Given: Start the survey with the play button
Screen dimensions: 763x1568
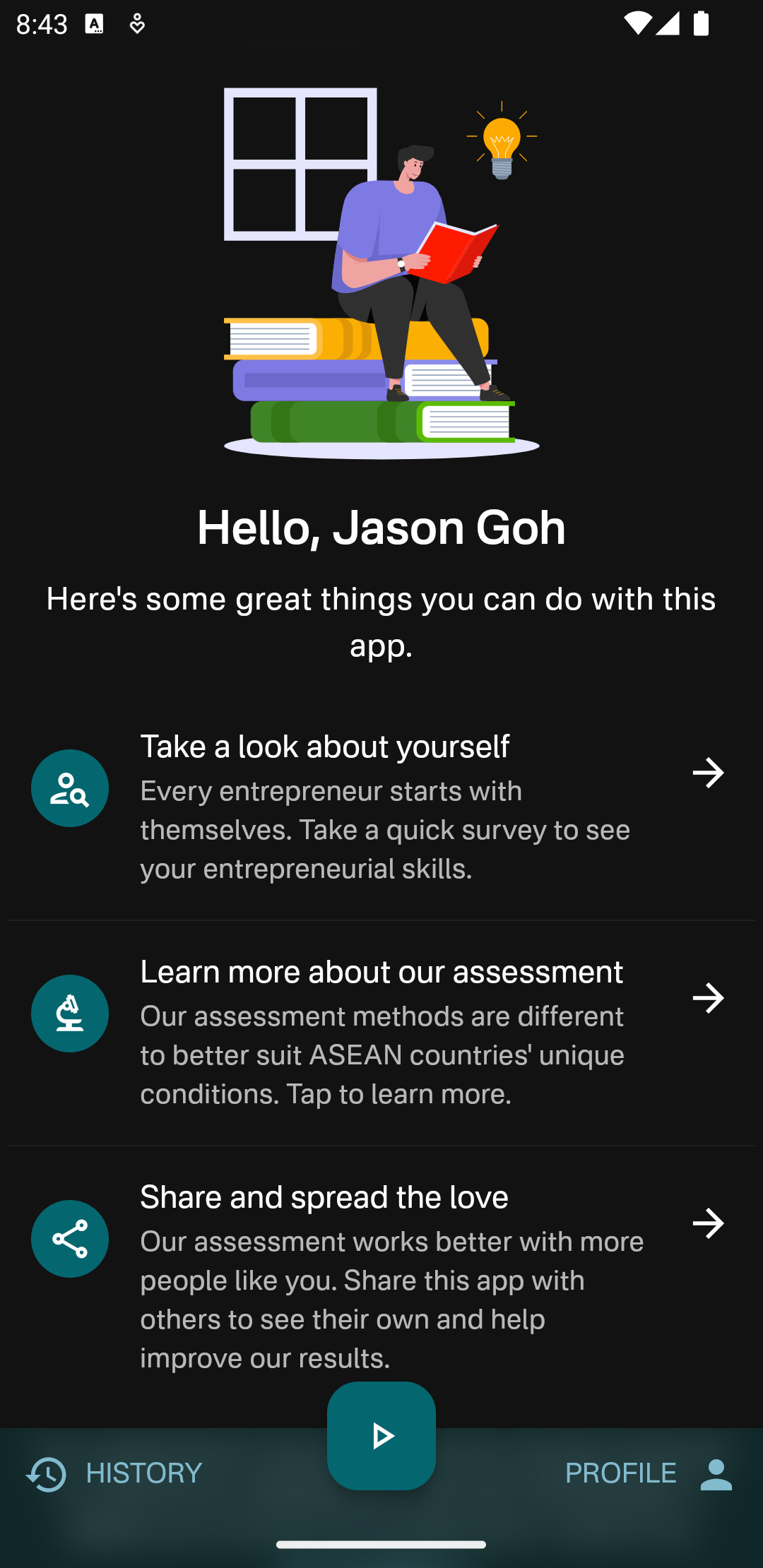Looking at the screenshot, I should point(381,1435).
